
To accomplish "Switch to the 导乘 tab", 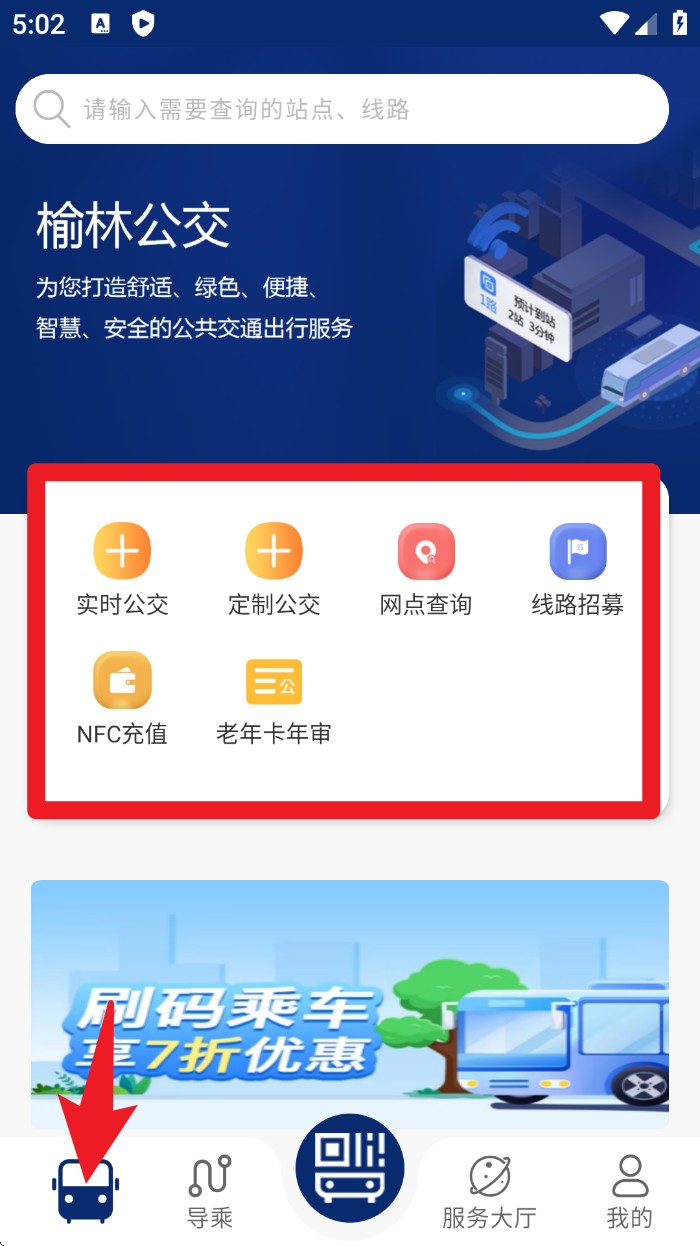I will [x=210, y=1191].
